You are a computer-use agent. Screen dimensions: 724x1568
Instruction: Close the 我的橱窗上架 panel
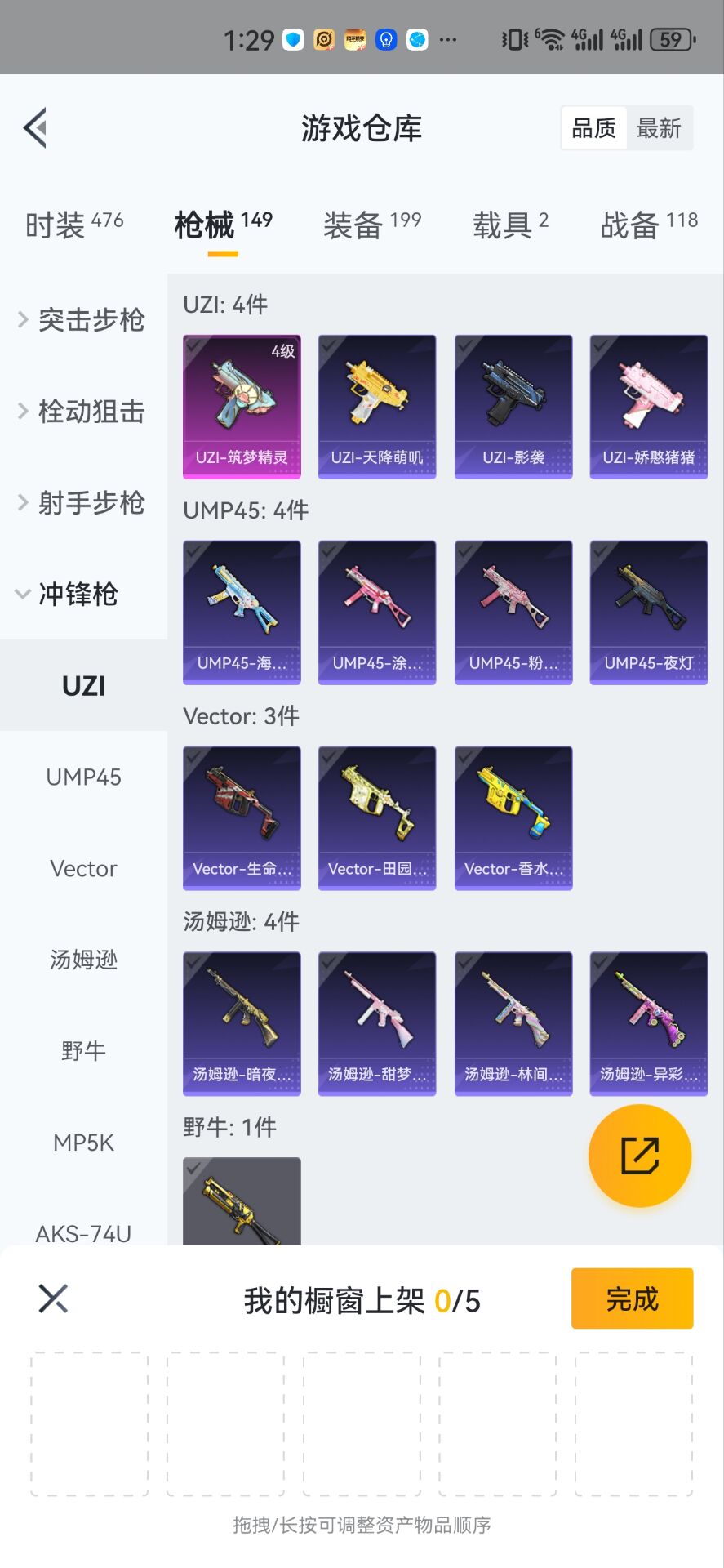tap(53, 1298)
